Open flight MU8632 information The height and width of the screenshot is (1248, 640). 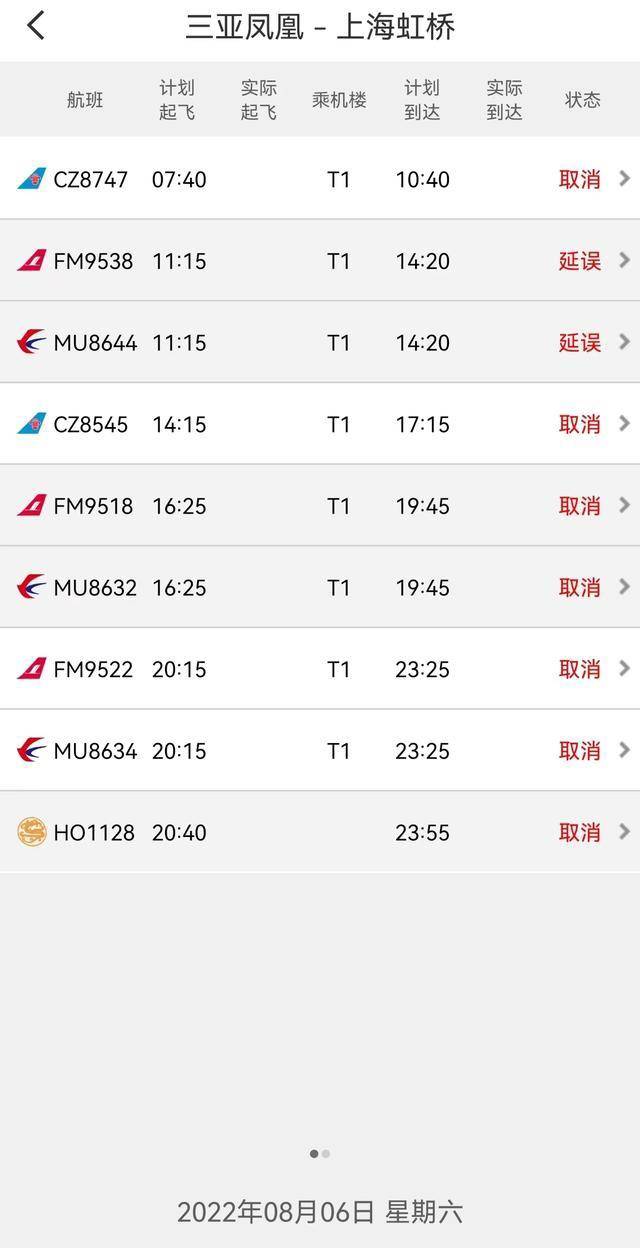point(320,587)
